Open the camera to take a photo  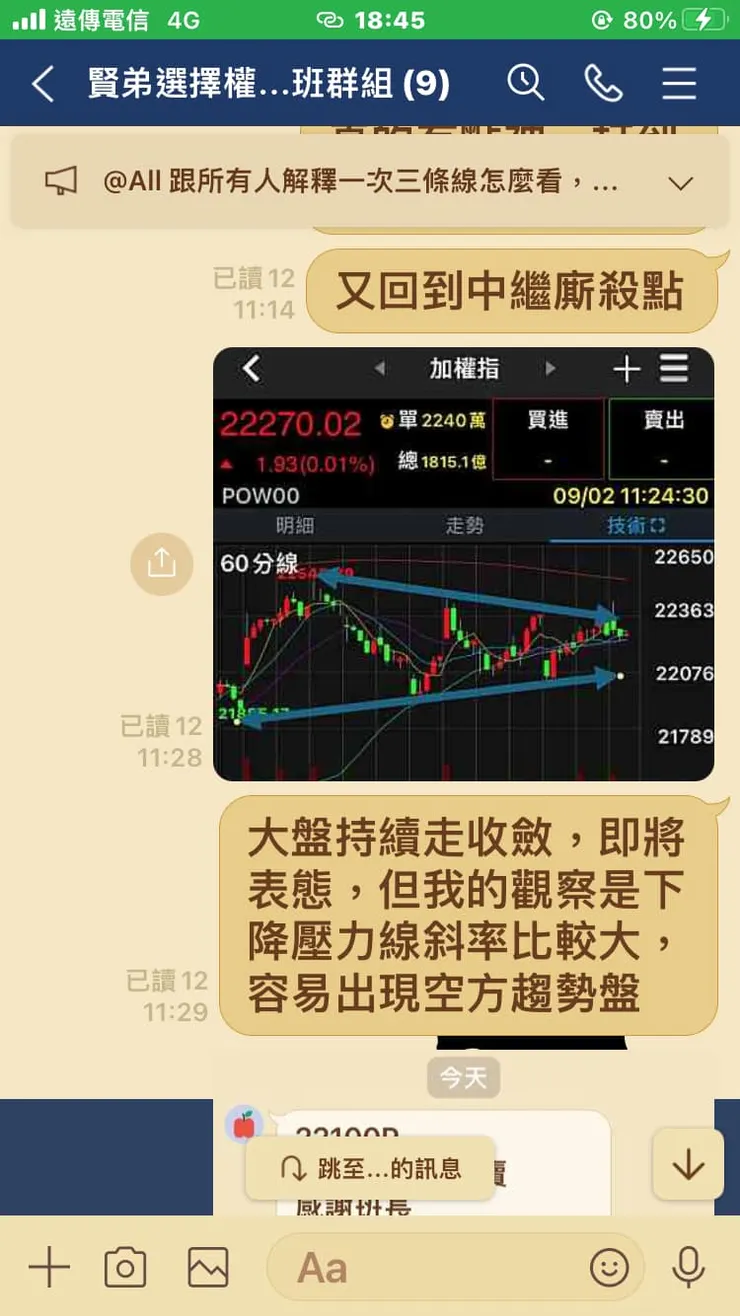pos(126,1268)
